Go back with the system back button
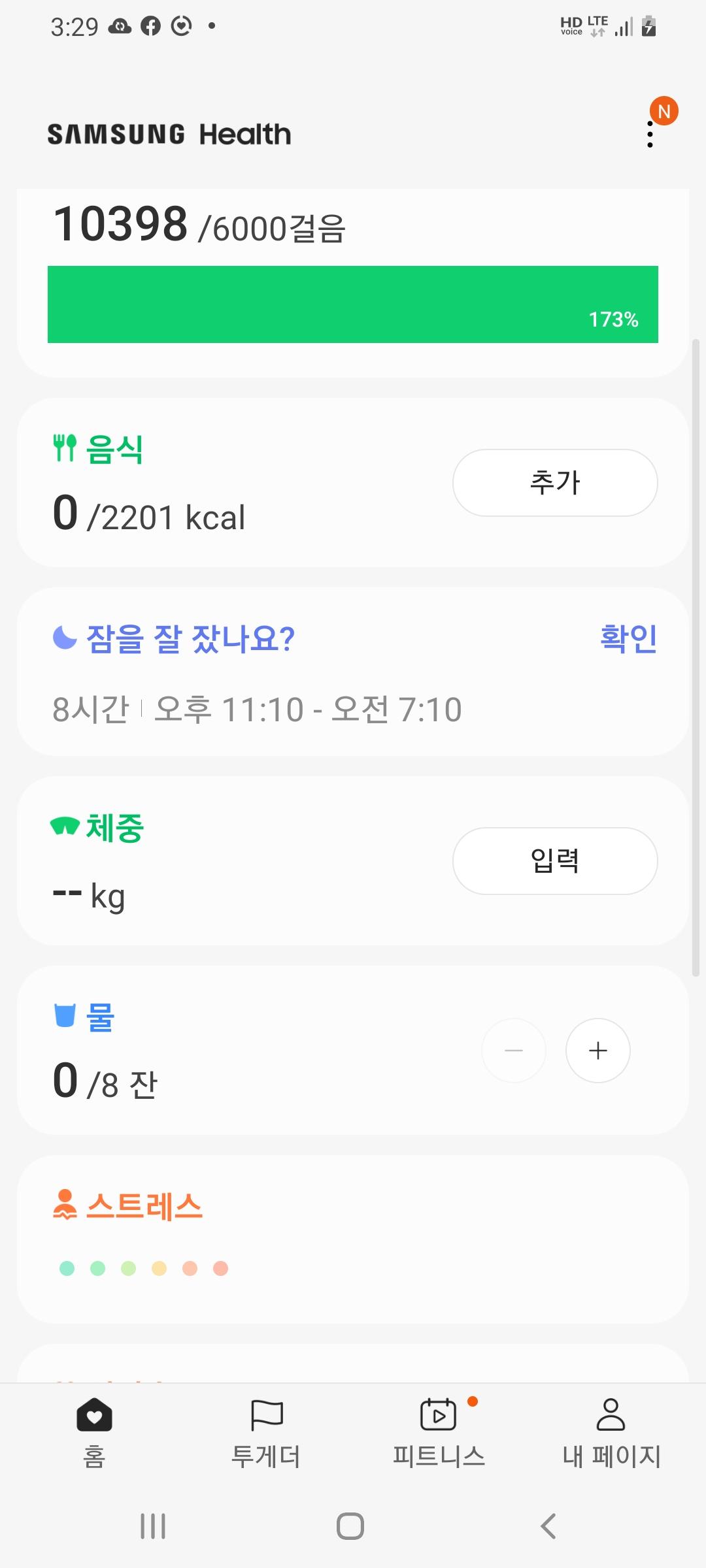 tap(548, 1526)
